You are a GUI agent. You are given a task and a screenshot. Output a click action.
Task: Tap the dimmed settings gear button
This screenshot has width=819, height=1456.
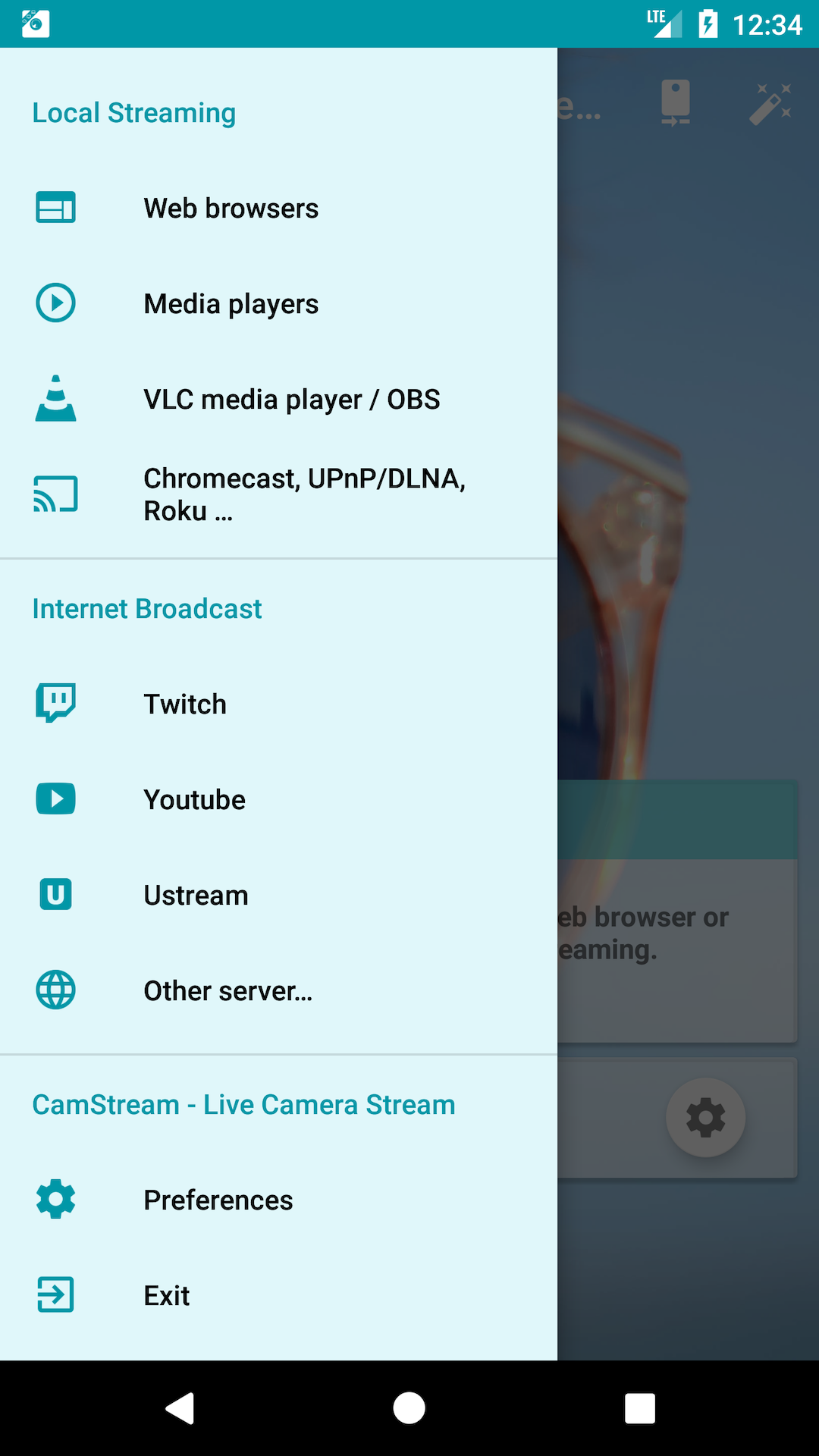click(x=705, y=1117)
